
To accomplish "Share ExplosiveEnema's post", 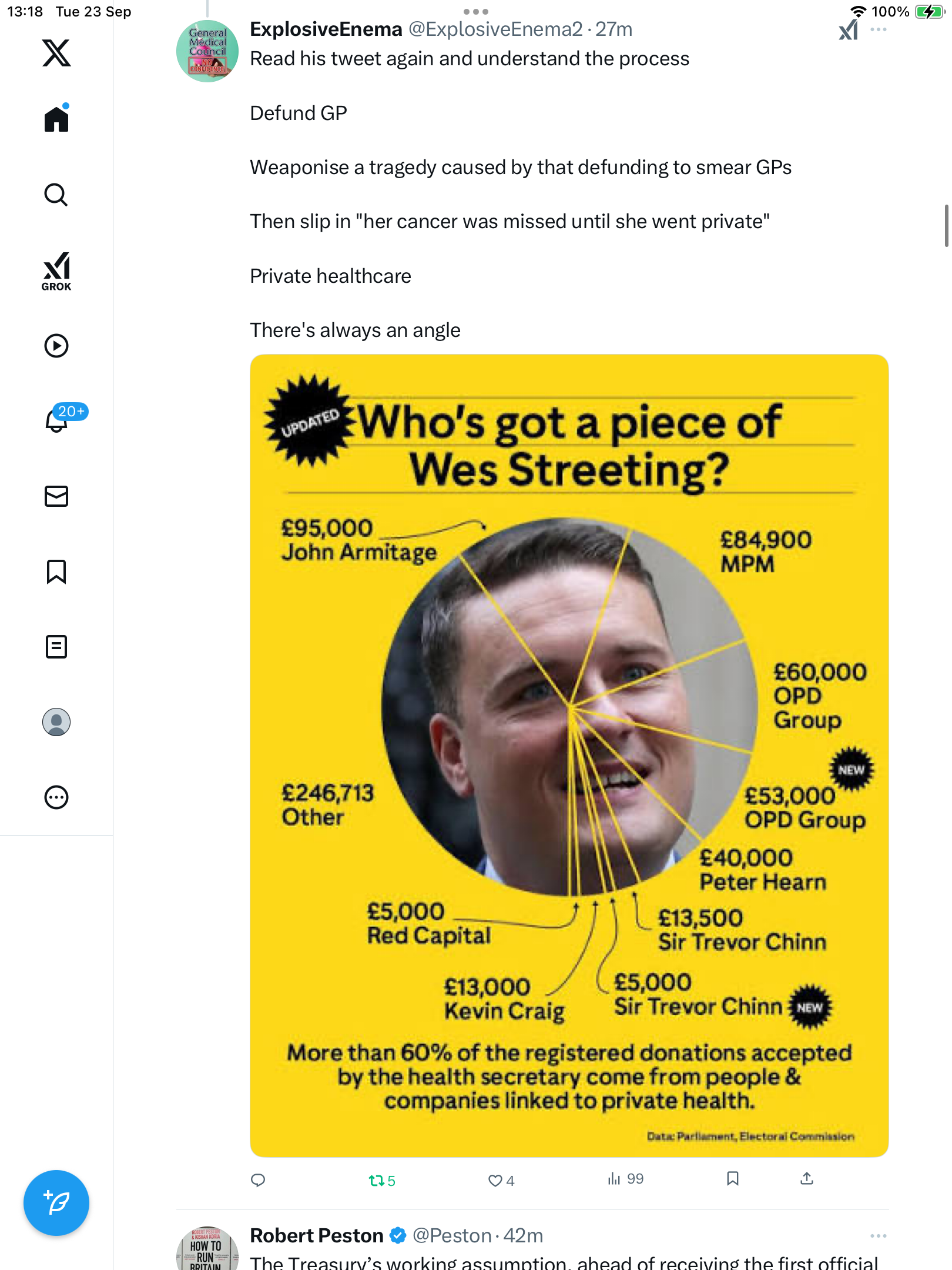I will pyautogui.click(x=807, y=1179).
